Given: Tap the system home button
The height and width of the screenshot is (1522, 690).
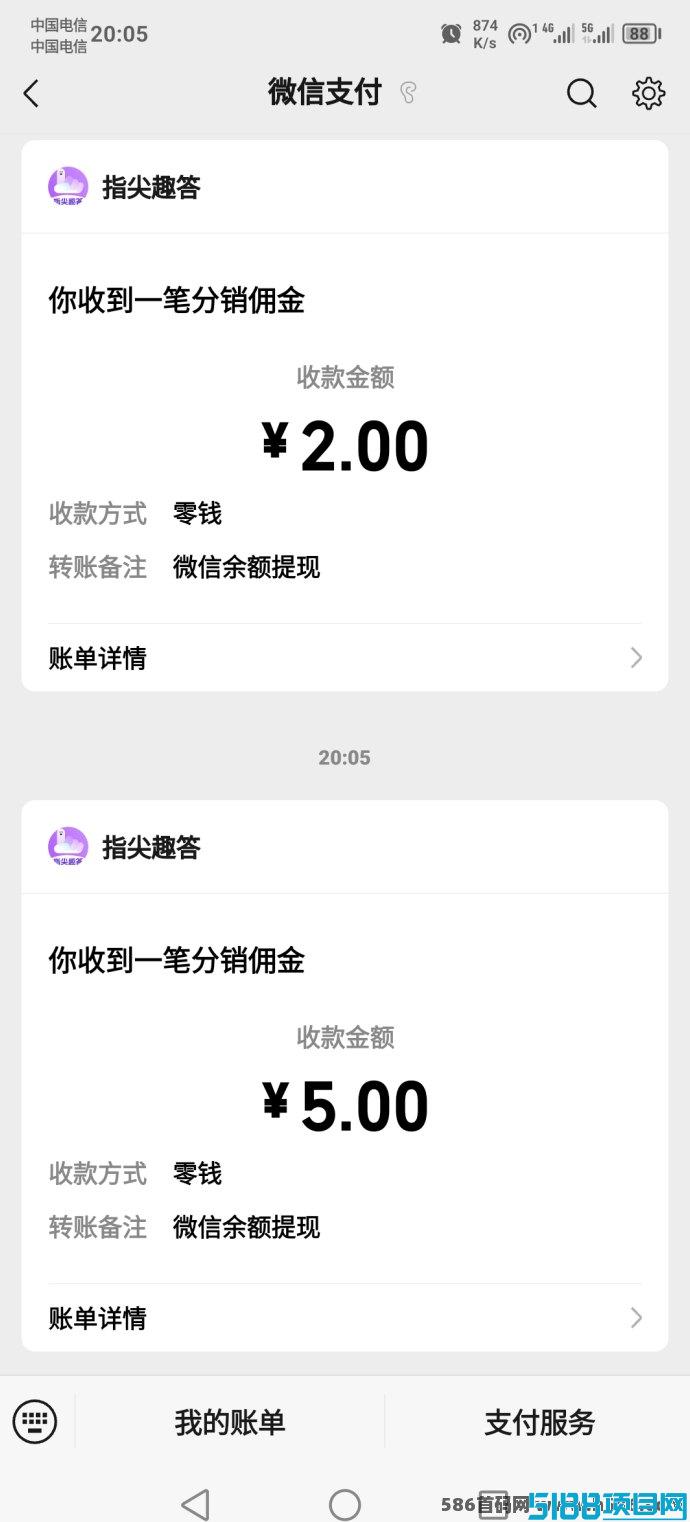Looking at the screenshot, I should [x=345, y=1504].
